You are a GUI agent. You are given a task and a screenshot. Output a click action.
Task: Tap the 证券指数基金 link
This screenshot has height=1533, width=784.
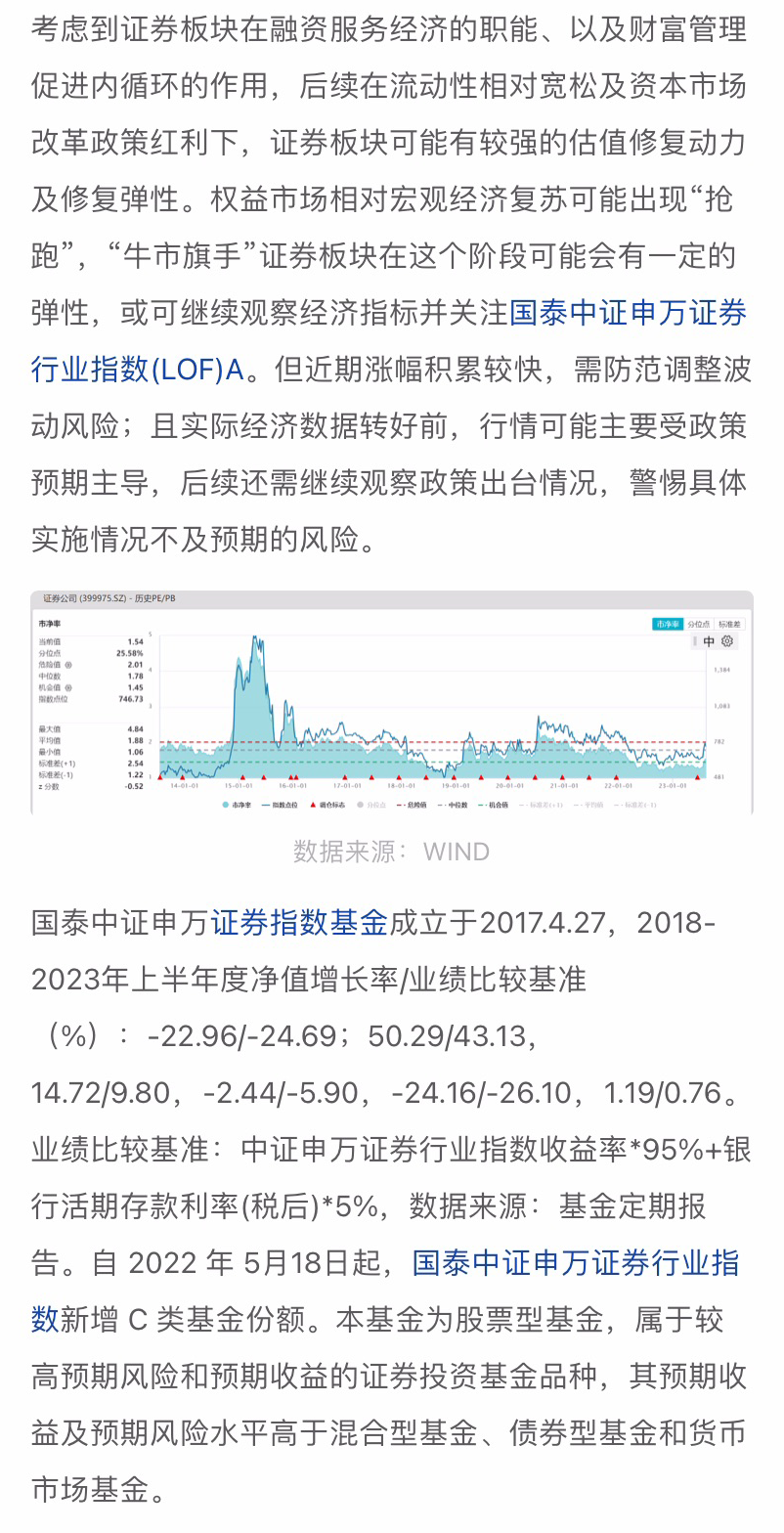tap(299, 922)
